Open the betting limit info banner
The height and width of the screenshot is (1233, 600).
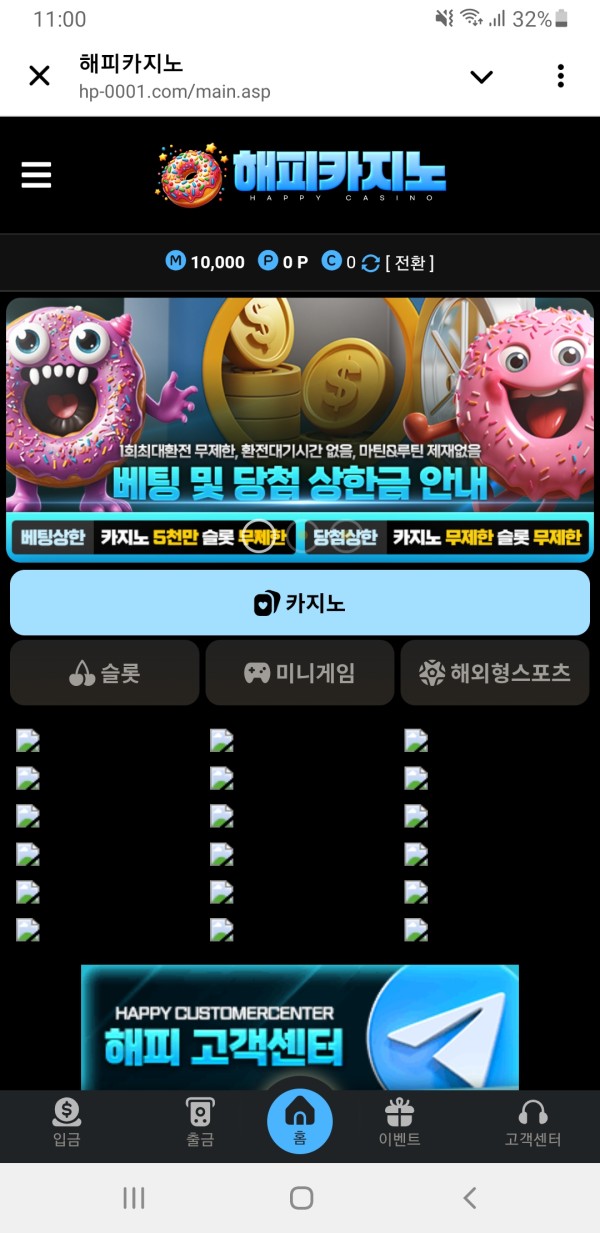(300, 430)
